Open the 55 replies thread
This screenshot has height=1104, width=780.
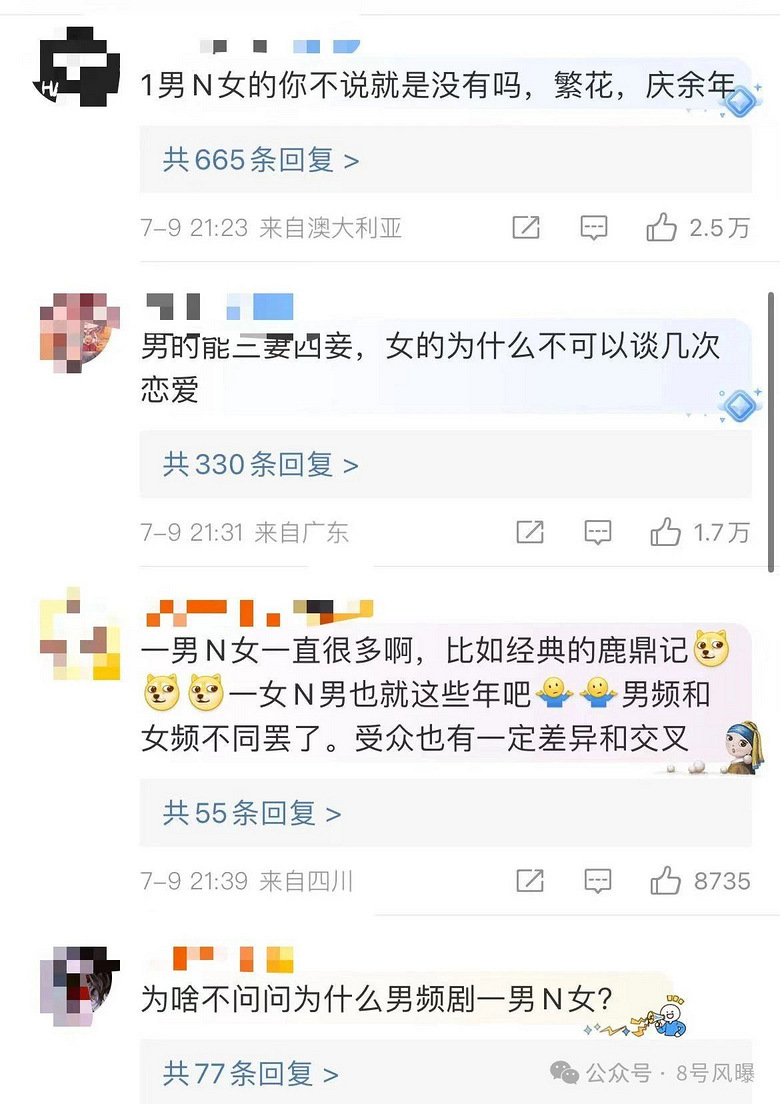click(x=252, y=813)
